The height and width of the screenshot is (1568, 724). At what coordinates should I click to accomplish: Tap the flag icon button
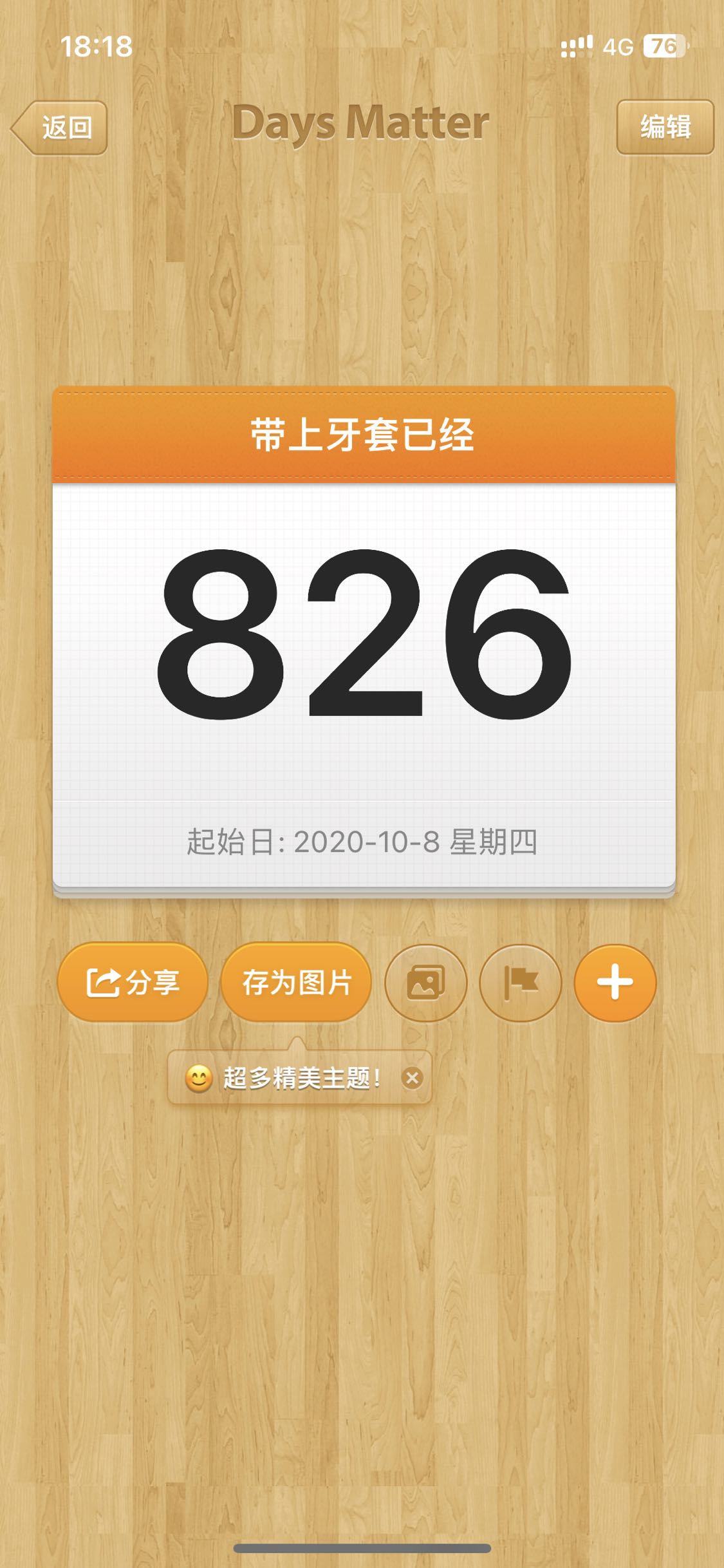point(520,983)
